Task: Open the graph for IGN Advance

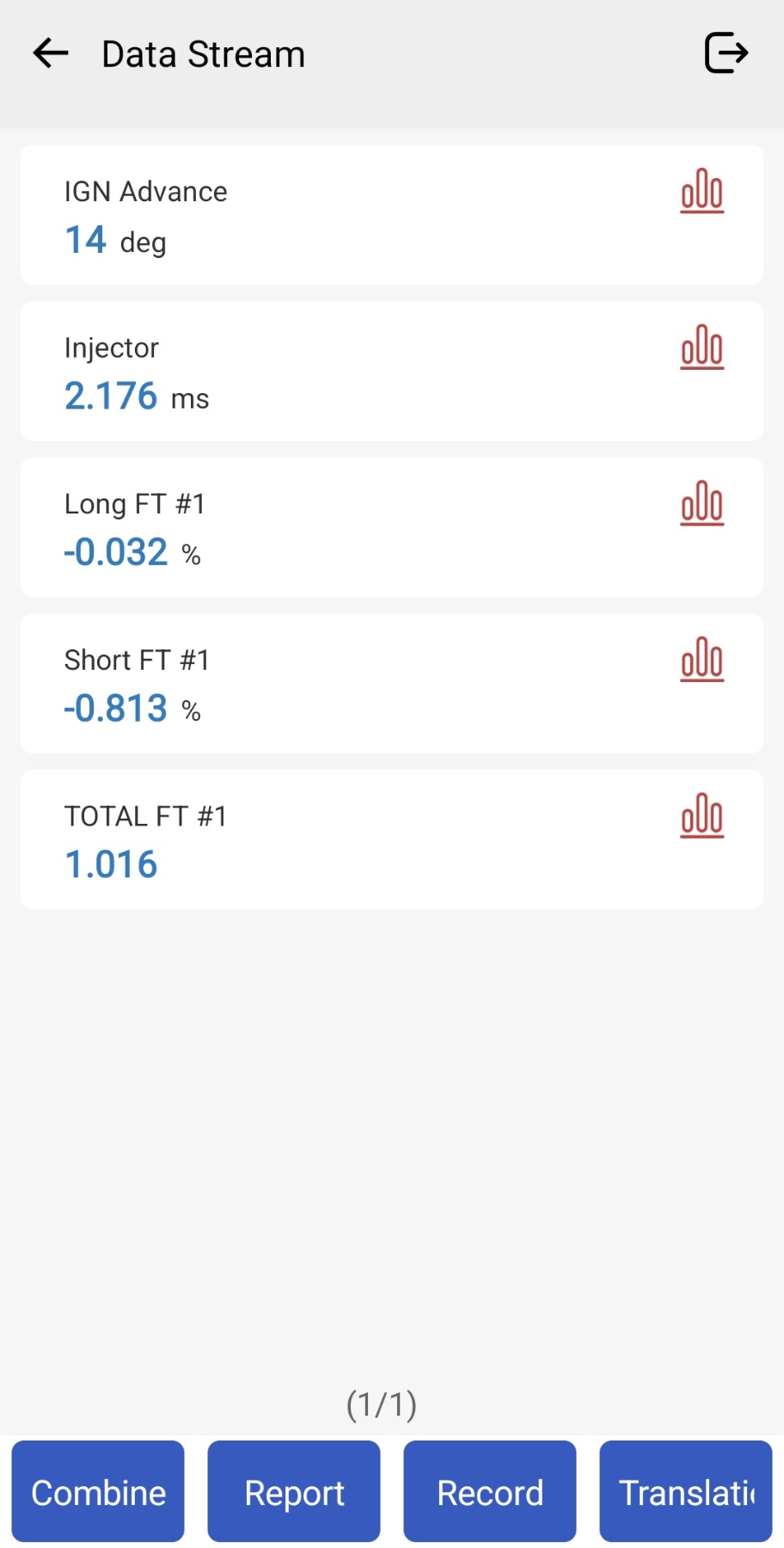Action: pyautogui.click(x=701, y=191)
